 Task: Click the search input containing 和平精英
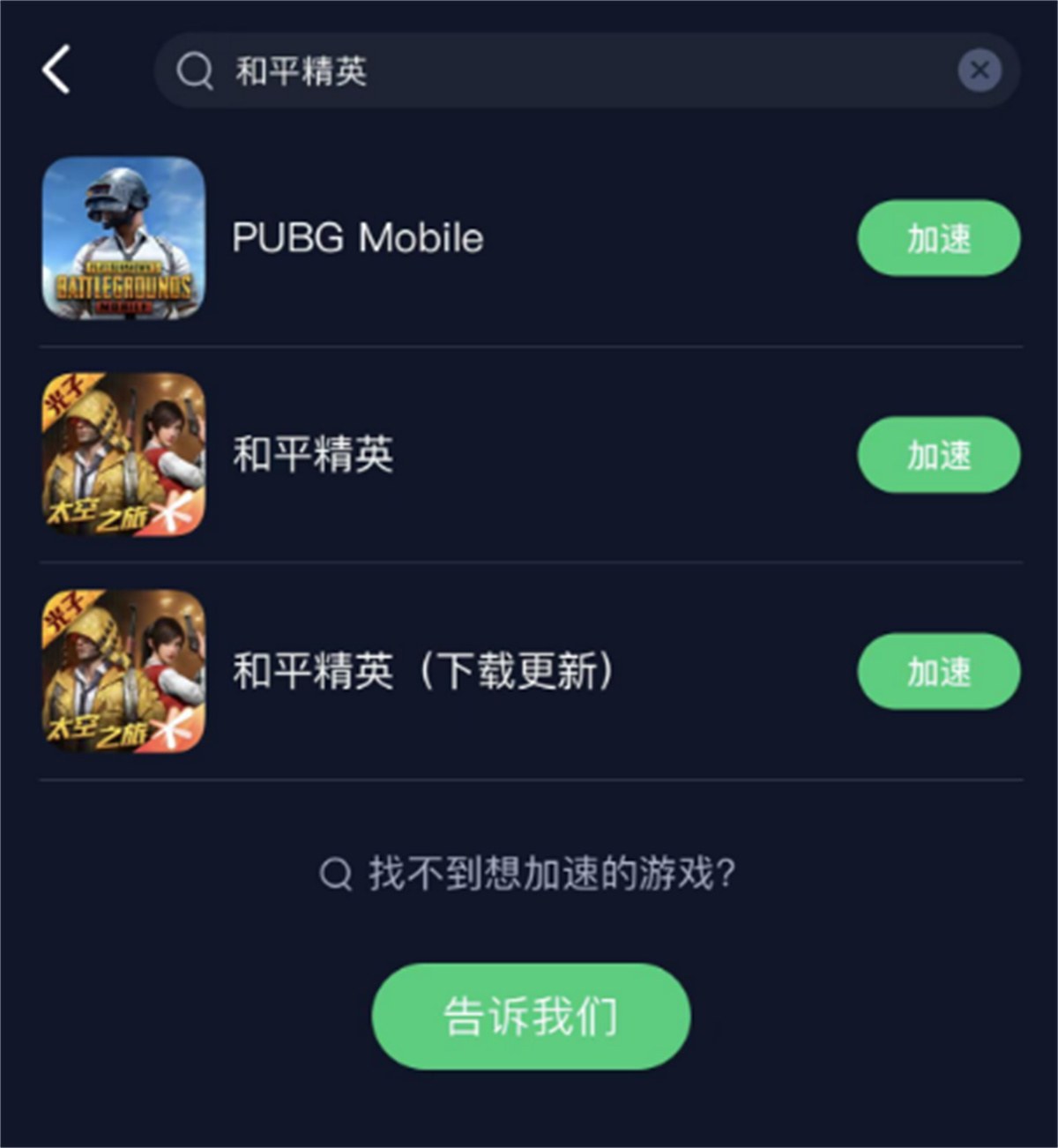(529, 71)
